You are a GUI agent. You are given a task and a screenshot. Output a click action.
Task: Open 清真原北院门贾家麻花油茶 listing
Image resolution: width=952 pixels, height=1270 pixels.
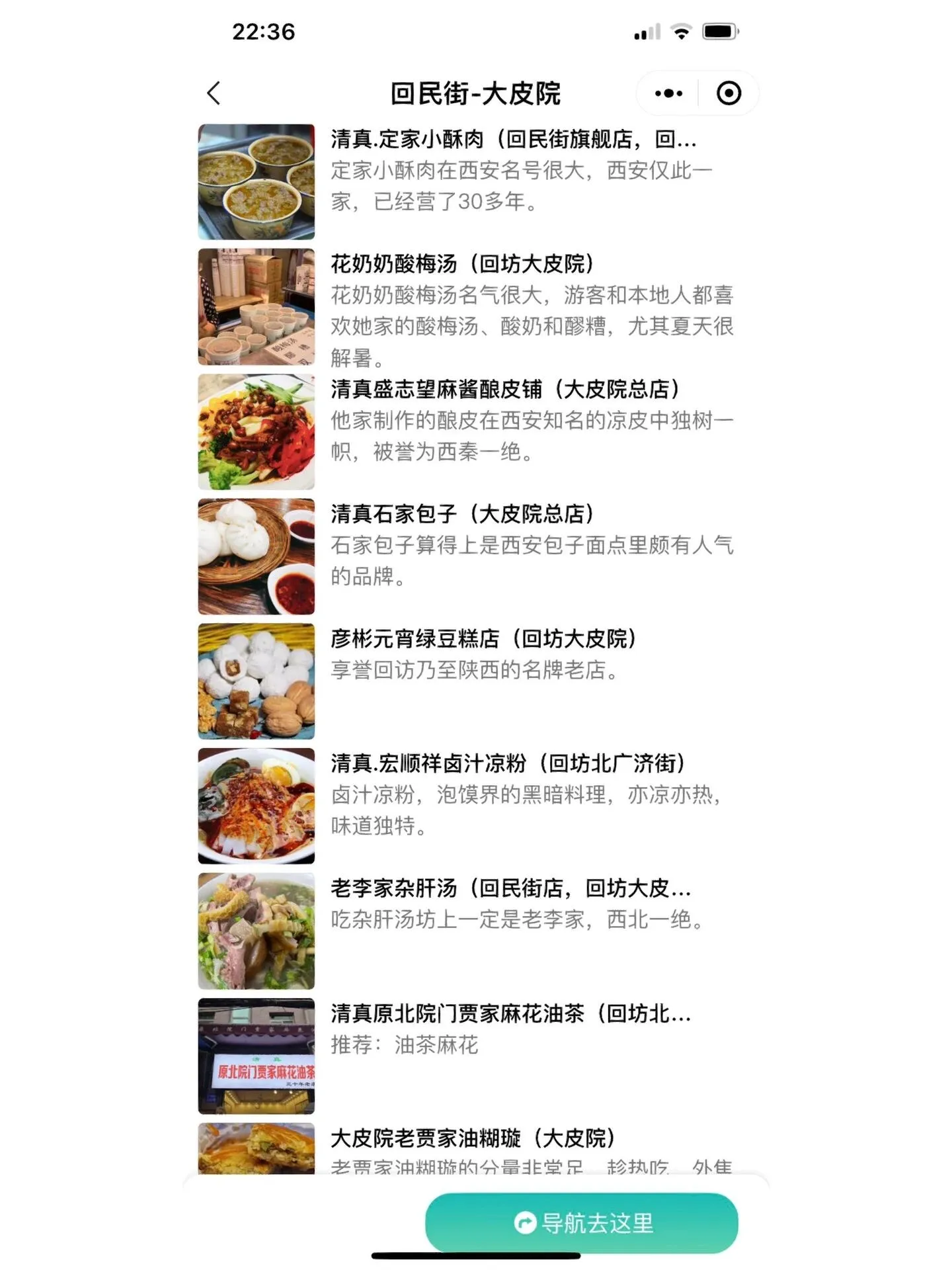pos(510,1013)
